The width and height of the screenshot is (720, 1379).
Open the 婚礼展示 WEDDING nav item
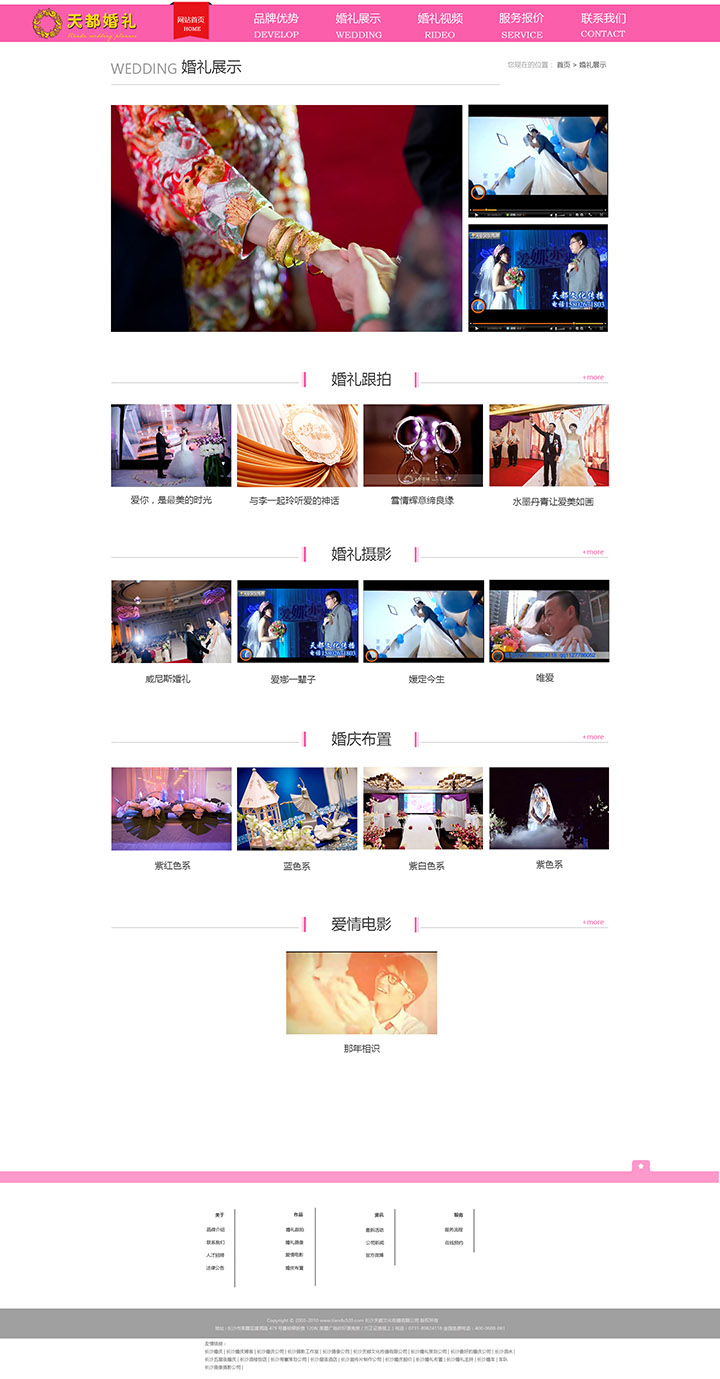point(358,26)
